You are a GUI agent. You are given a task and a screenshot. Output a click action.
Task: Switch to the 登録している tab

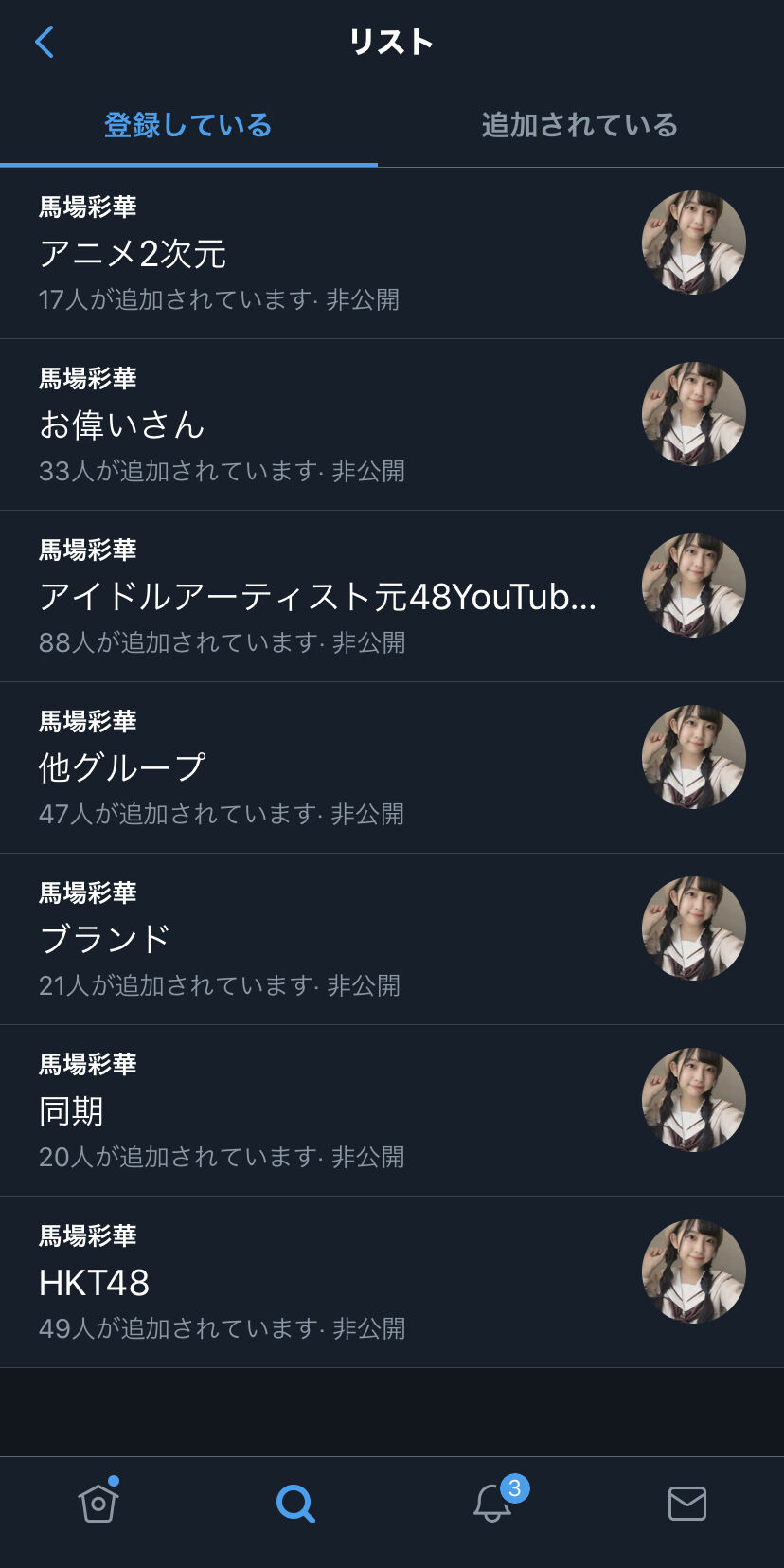tap(188, 125)
